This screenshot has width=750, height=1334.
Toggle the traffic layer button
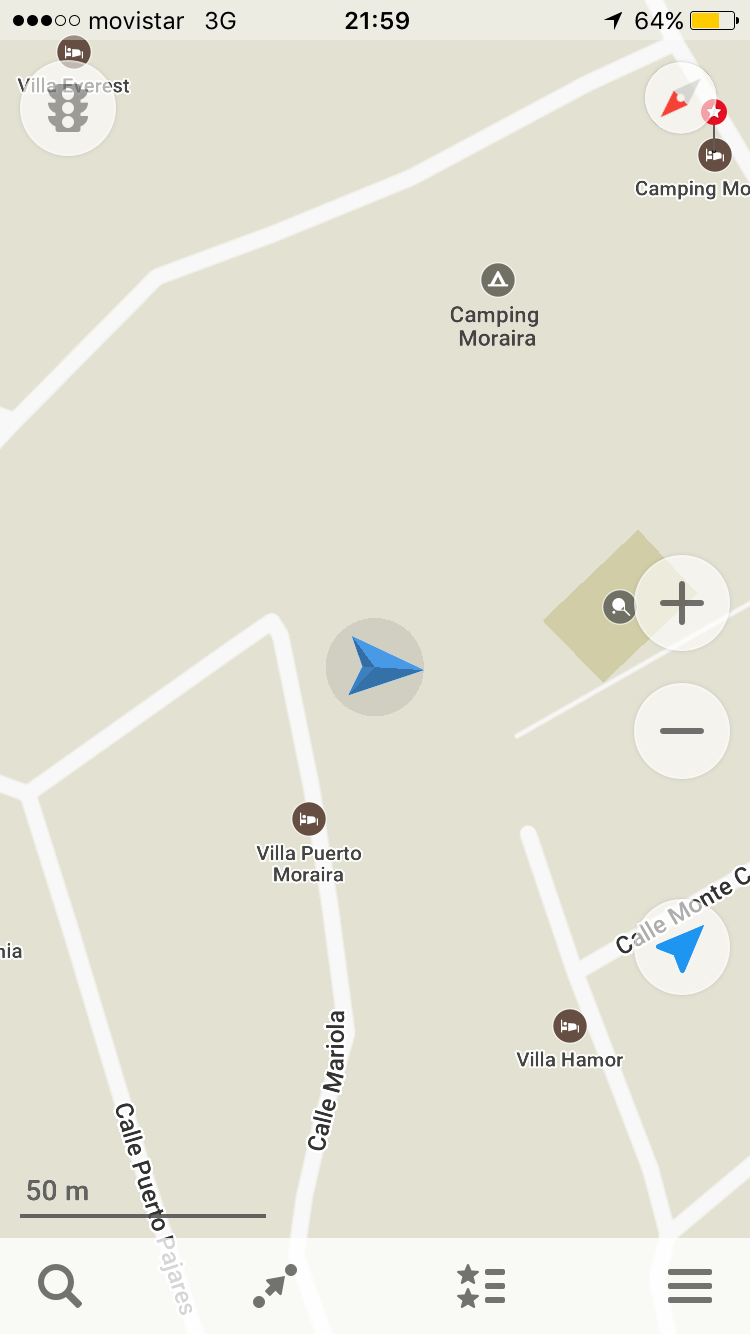[68, 108]
